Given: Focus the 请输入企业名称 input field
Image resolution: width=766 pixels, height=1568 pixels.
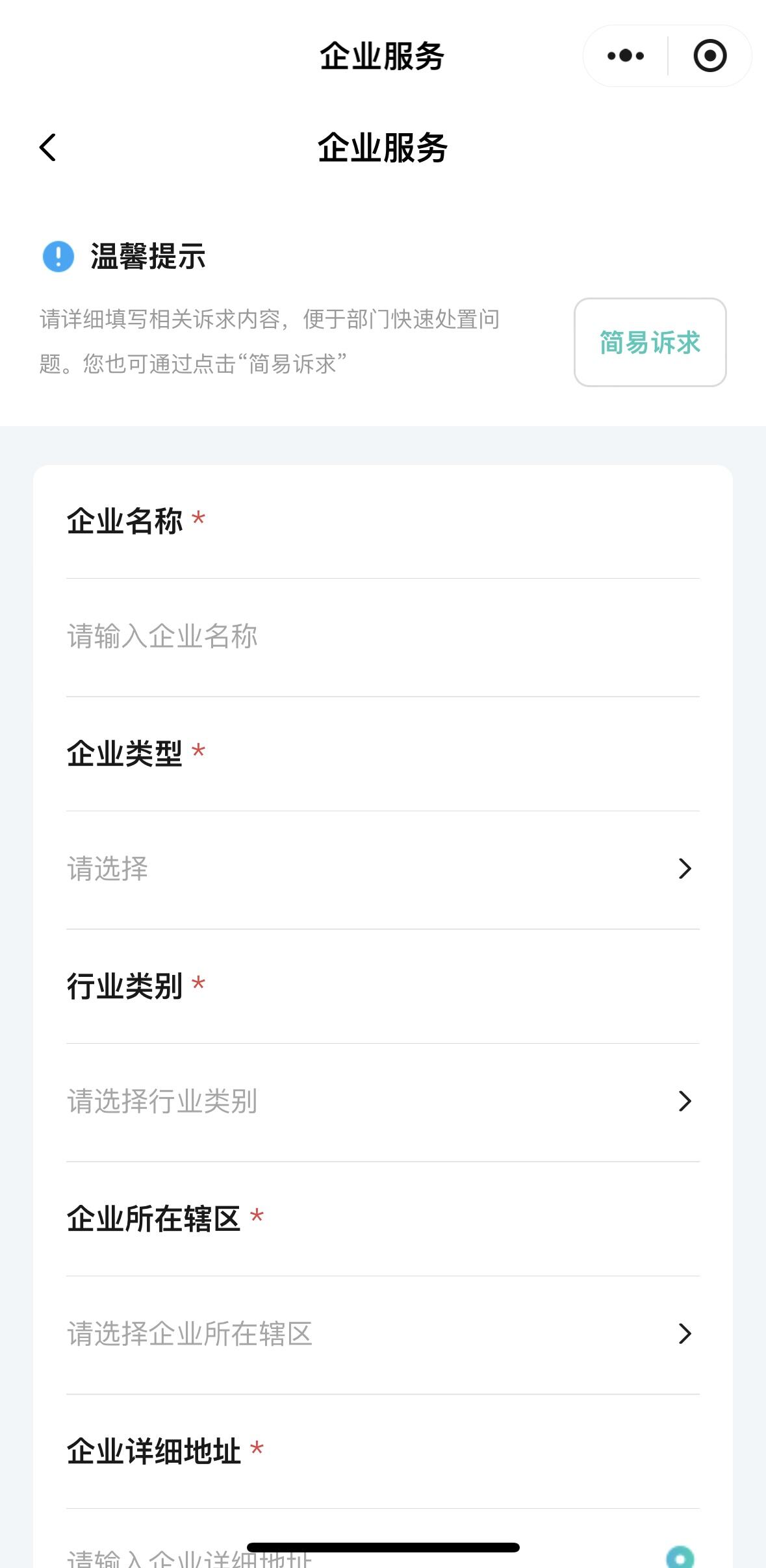Looking at the screenshot, I should tap(382, 637).
